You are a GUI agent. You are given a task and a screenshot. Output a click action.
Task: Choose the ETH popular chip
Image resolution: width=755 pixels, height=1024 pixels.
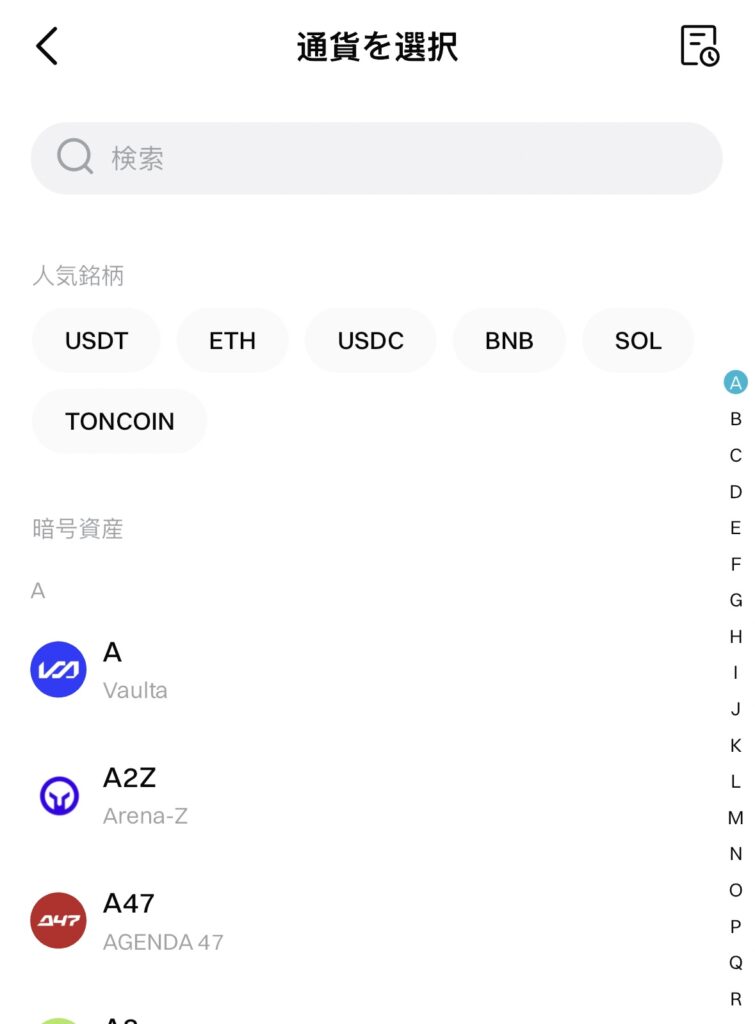pos(232,341)
